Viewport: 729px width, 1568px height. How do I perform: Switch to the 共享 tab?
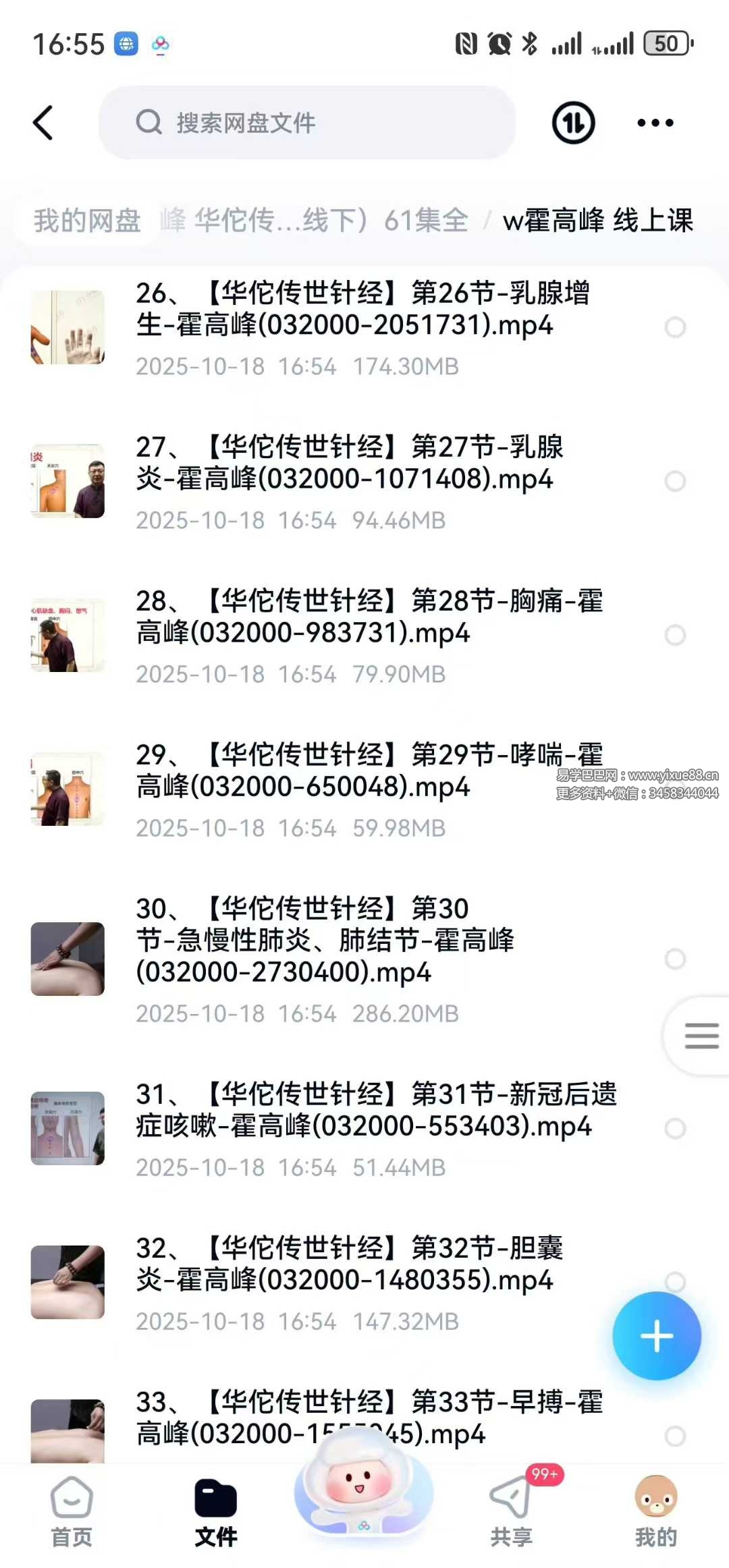coord(511,1513)
